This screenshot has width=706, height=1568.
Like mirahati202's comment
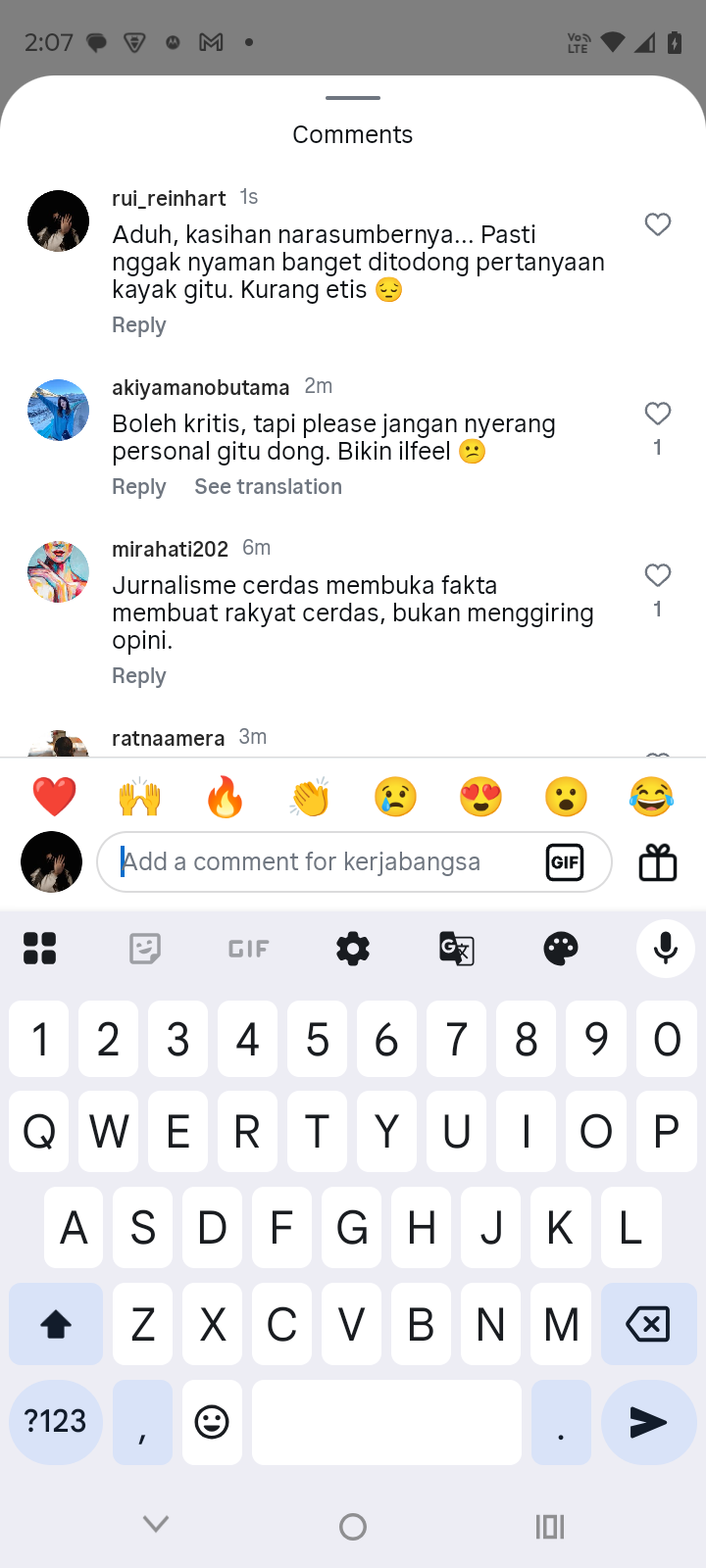point(658,575)
